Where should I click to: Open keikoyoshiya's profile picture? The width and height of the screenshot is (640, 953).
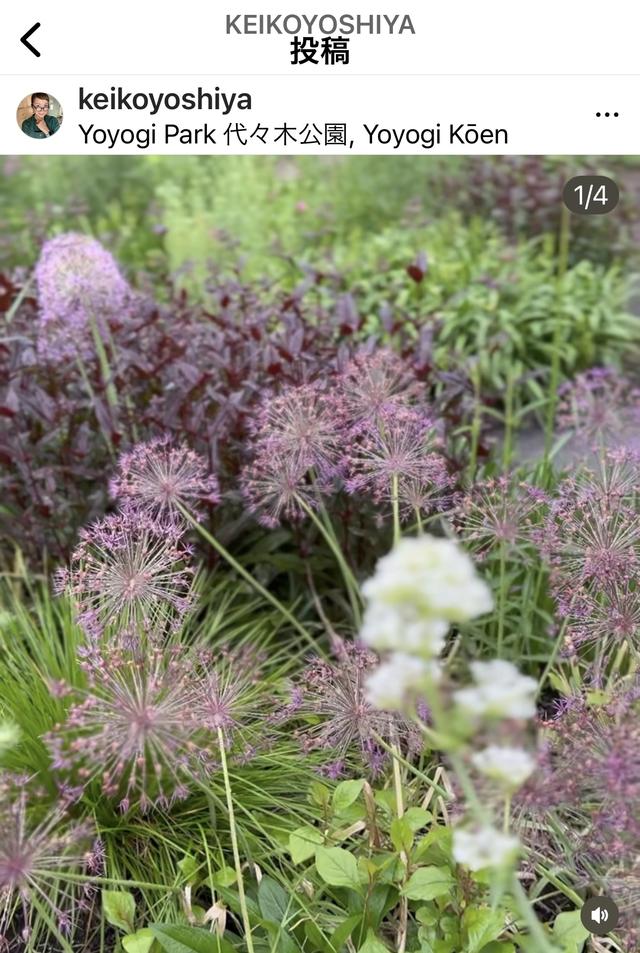click(x=39, y=115)
